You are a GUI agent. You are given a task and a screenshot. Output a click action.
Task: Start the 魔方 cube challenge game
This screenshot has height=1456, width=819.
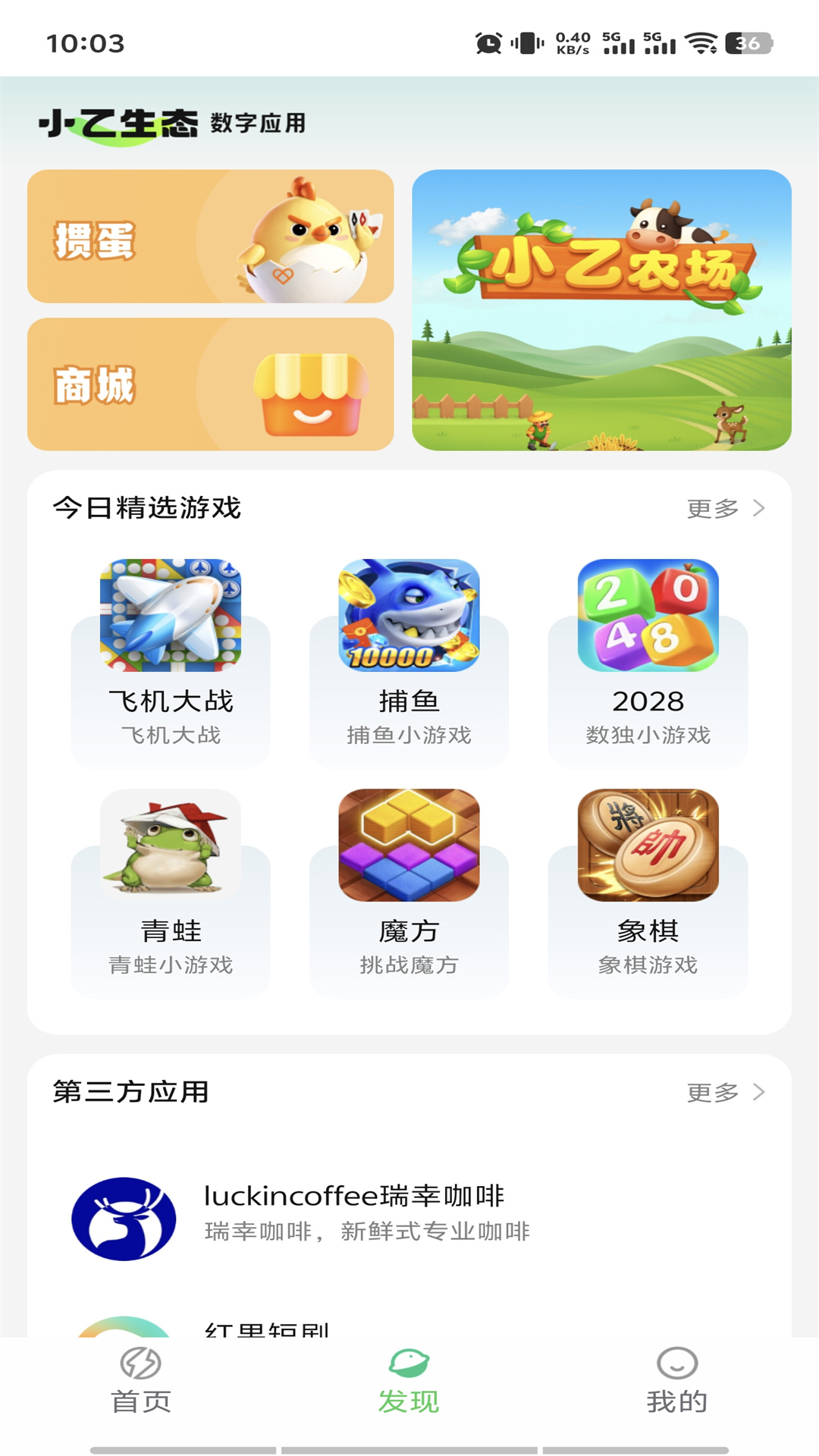click(x=409, y=846)
